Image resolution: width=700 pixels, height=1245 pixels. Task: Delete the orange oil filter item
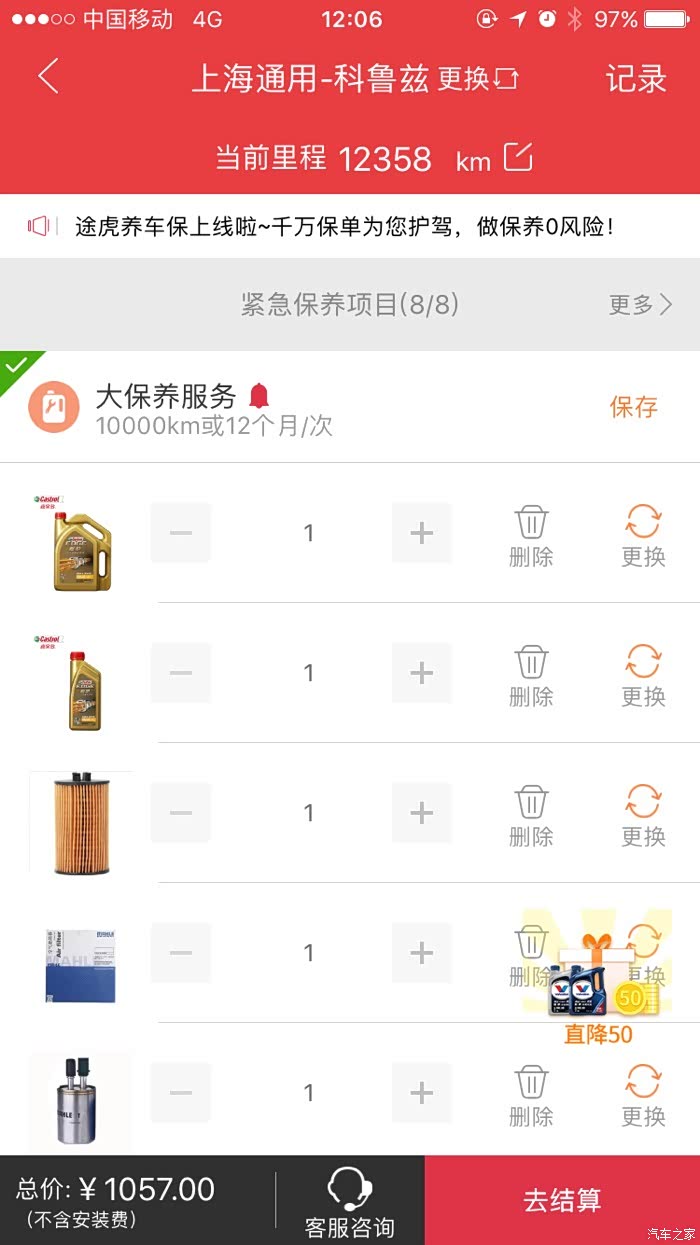[531, 815]
